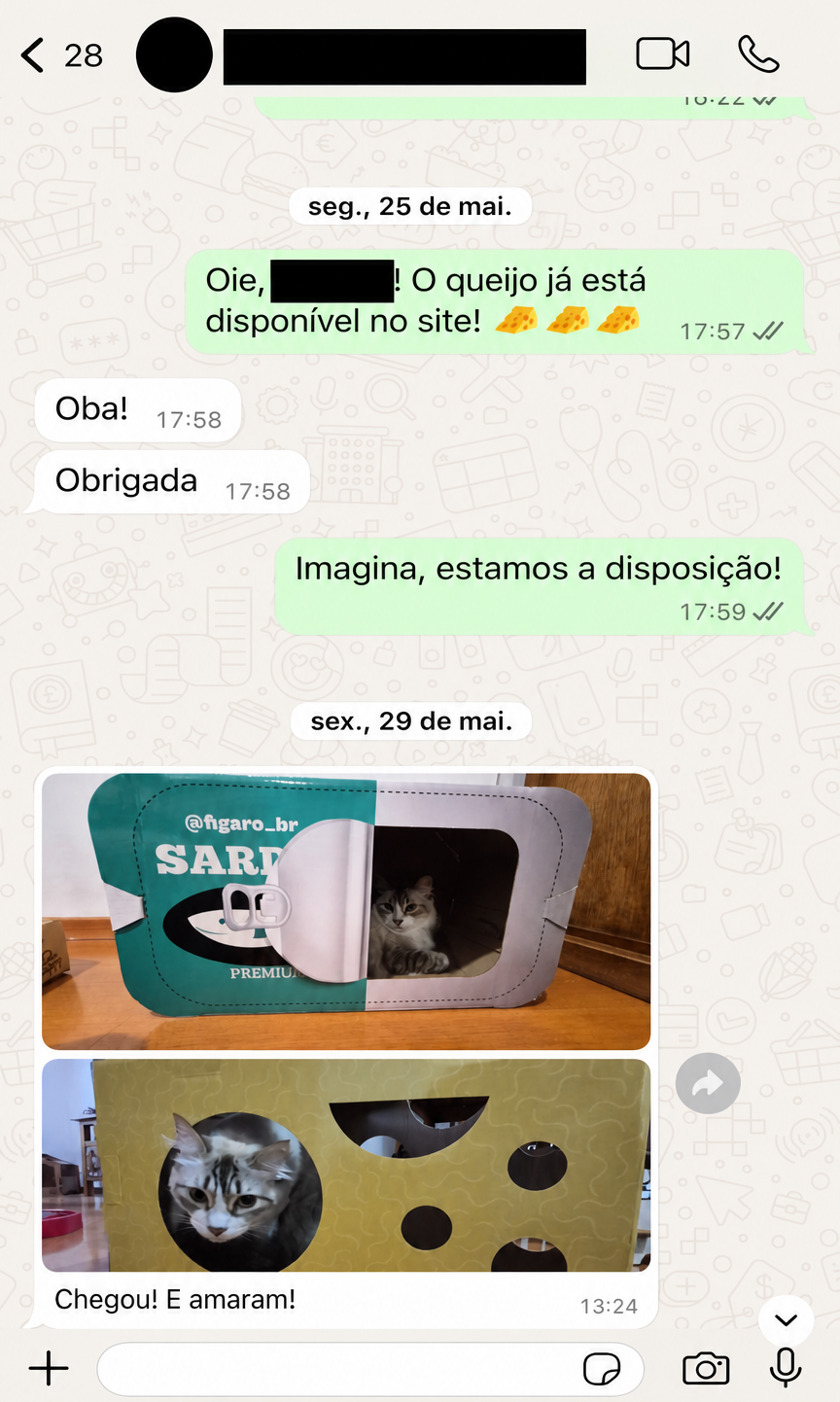Tap the microphone to record audio
This screenshot has width=840, height=1402.
point(786,1368)
